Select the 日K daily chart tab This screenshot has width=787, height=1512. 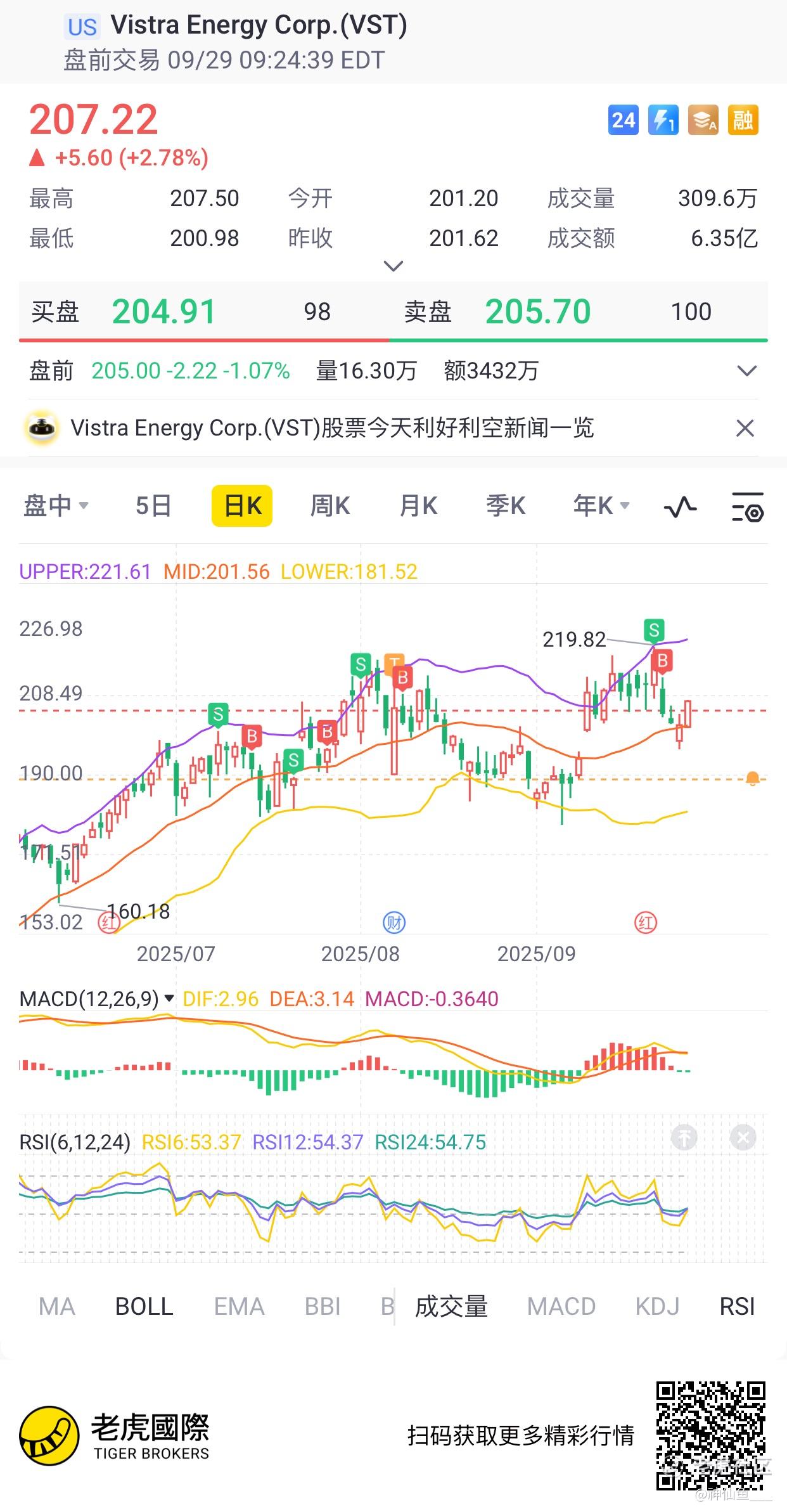coord(242,506)
